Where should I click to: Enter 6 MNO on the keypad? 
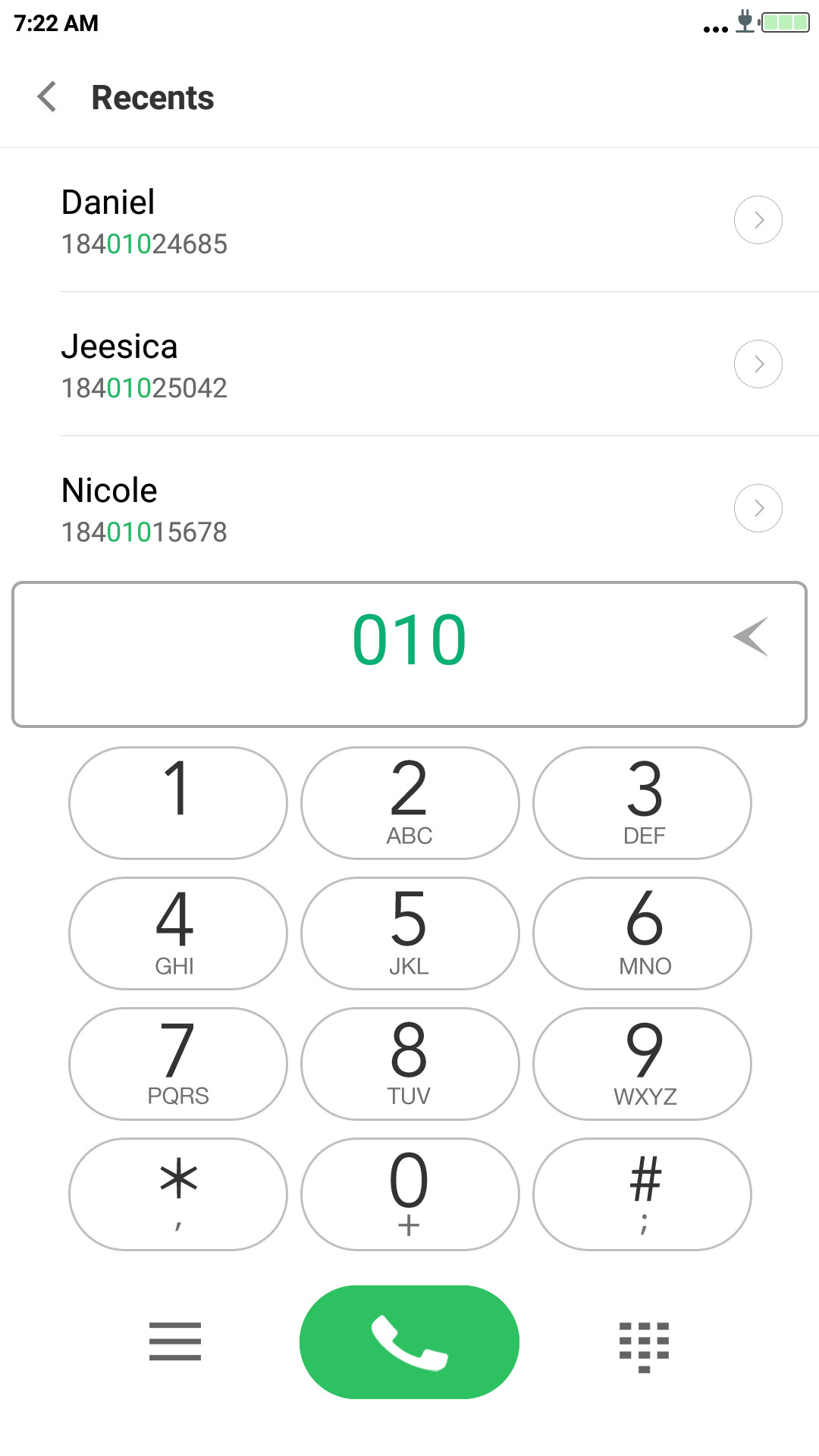pos(642,934)
